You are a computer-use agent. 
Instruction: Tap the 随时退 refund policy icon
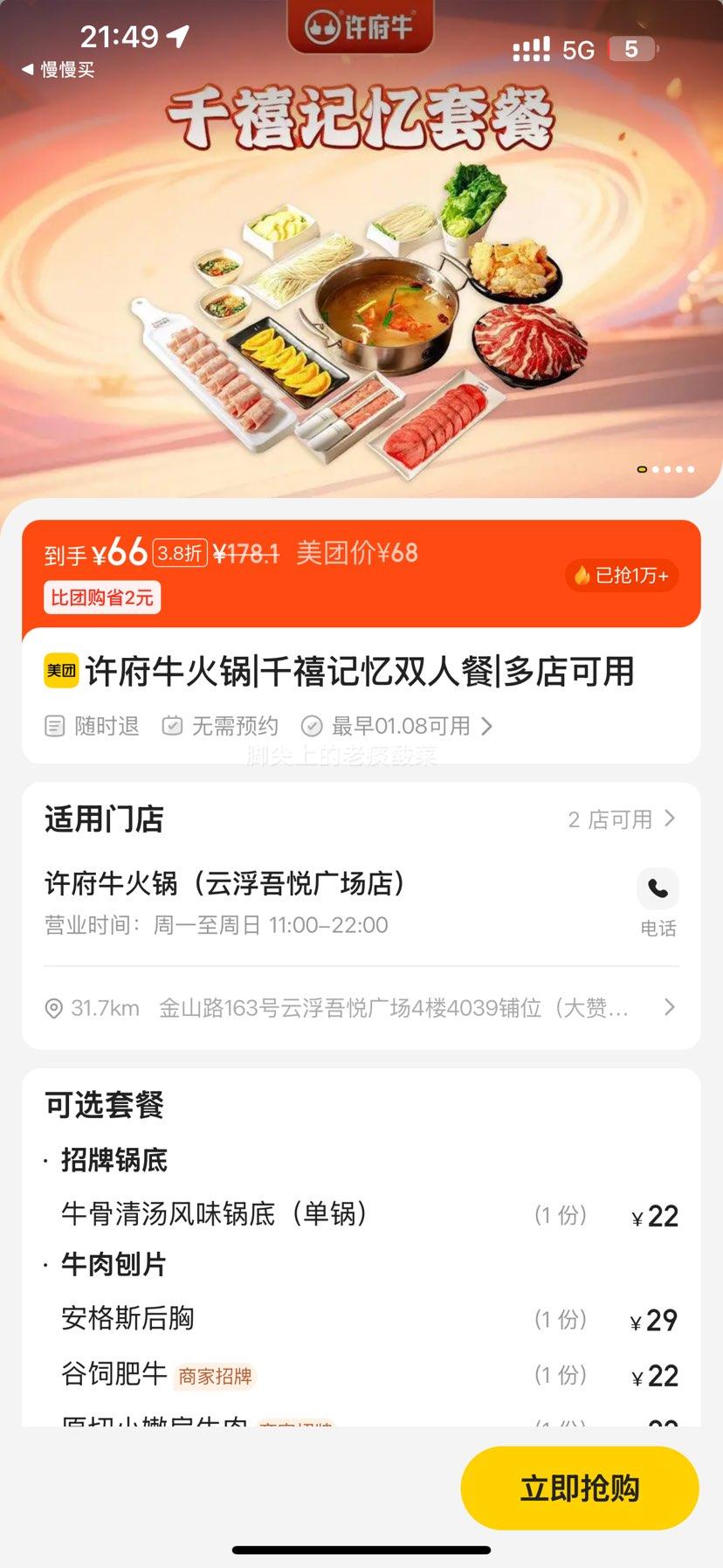click(54, 725)
